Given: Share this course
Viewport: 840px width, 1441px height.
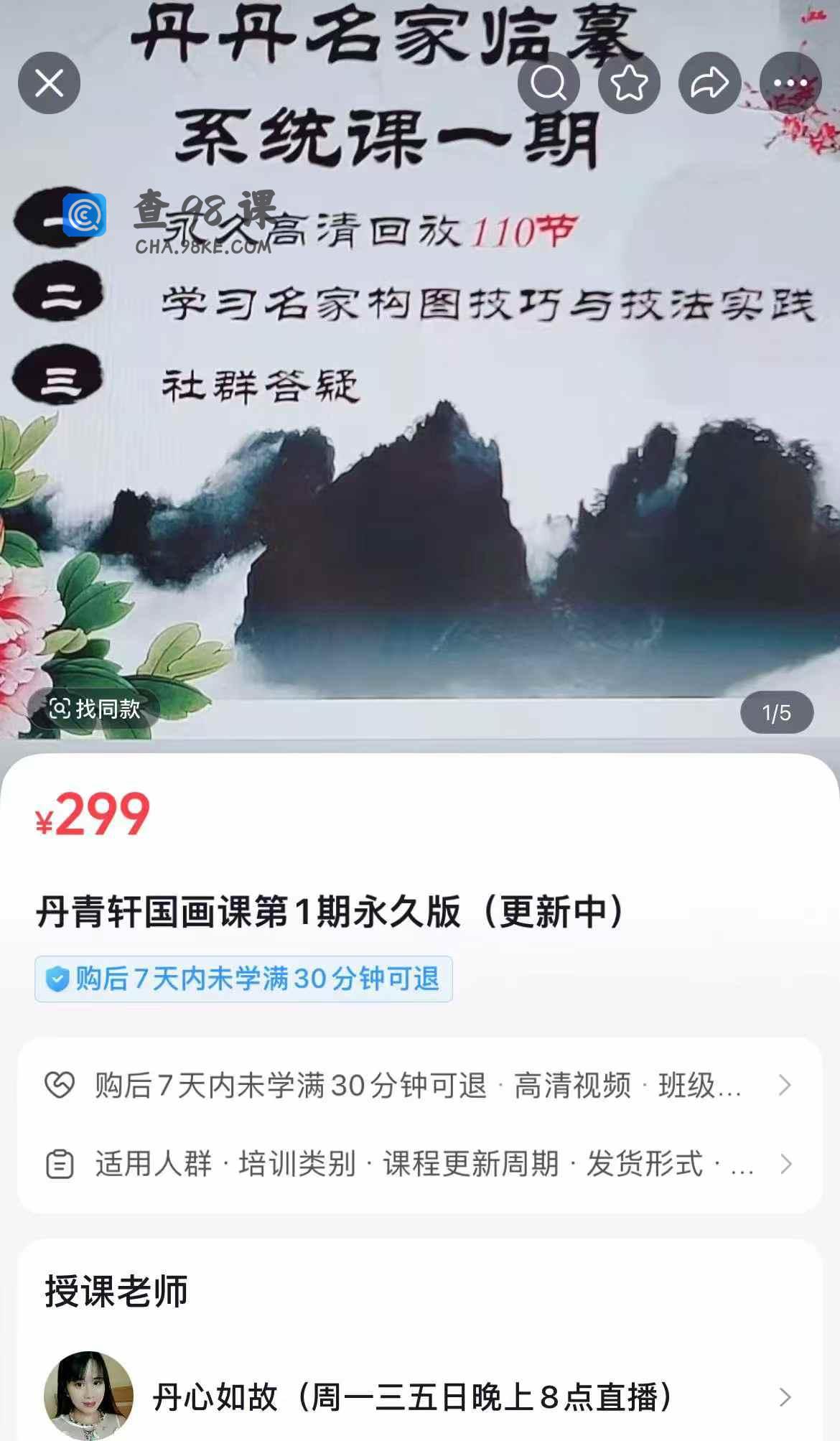Looking at the screenshot, I should [709, 83].
